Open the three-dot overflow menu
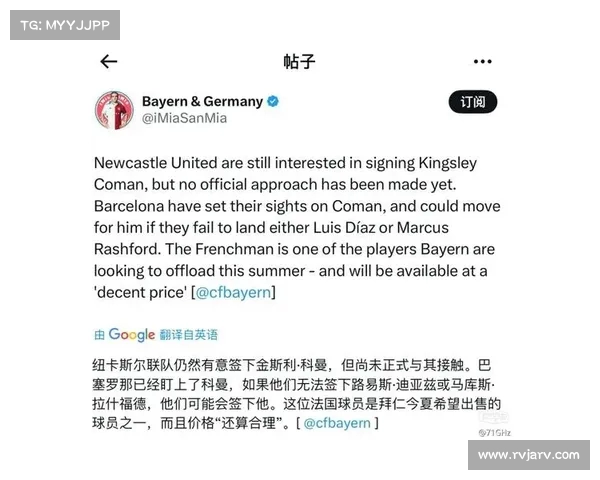 483,62
